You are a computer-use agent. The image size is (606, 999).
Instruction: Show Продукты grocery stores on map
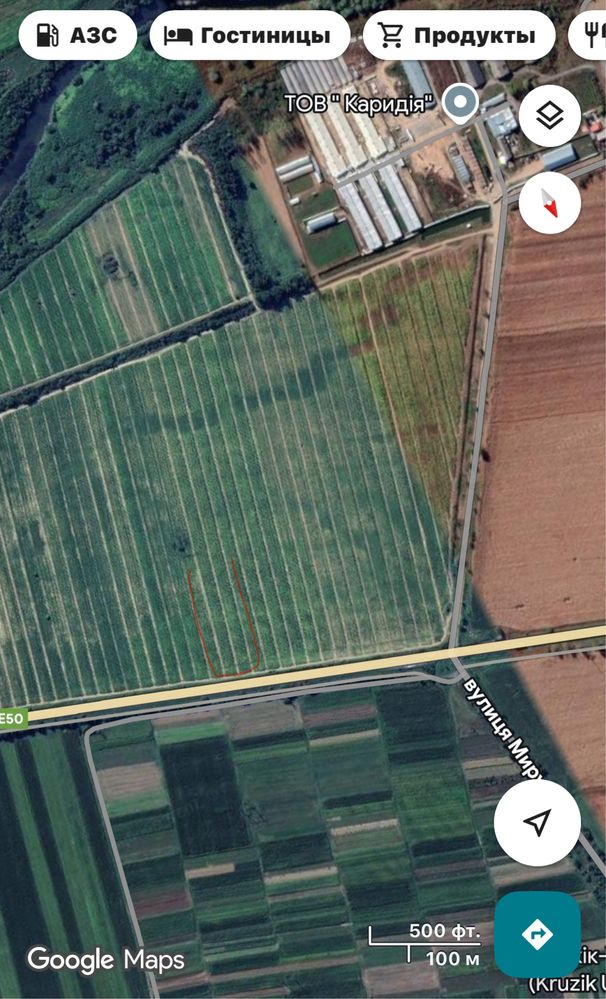point(459,35)
